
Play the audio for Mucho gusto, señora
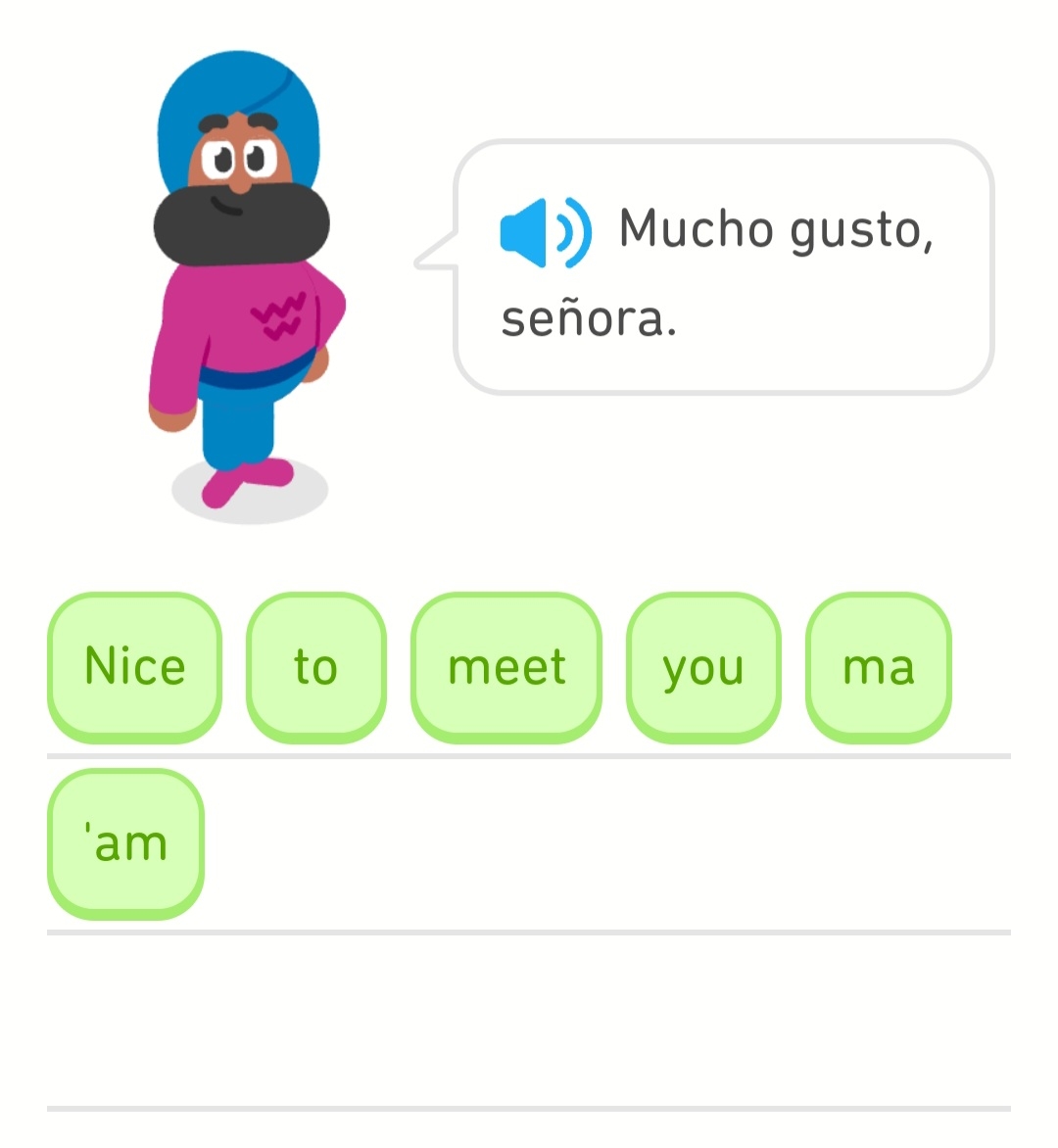point(545,233)
